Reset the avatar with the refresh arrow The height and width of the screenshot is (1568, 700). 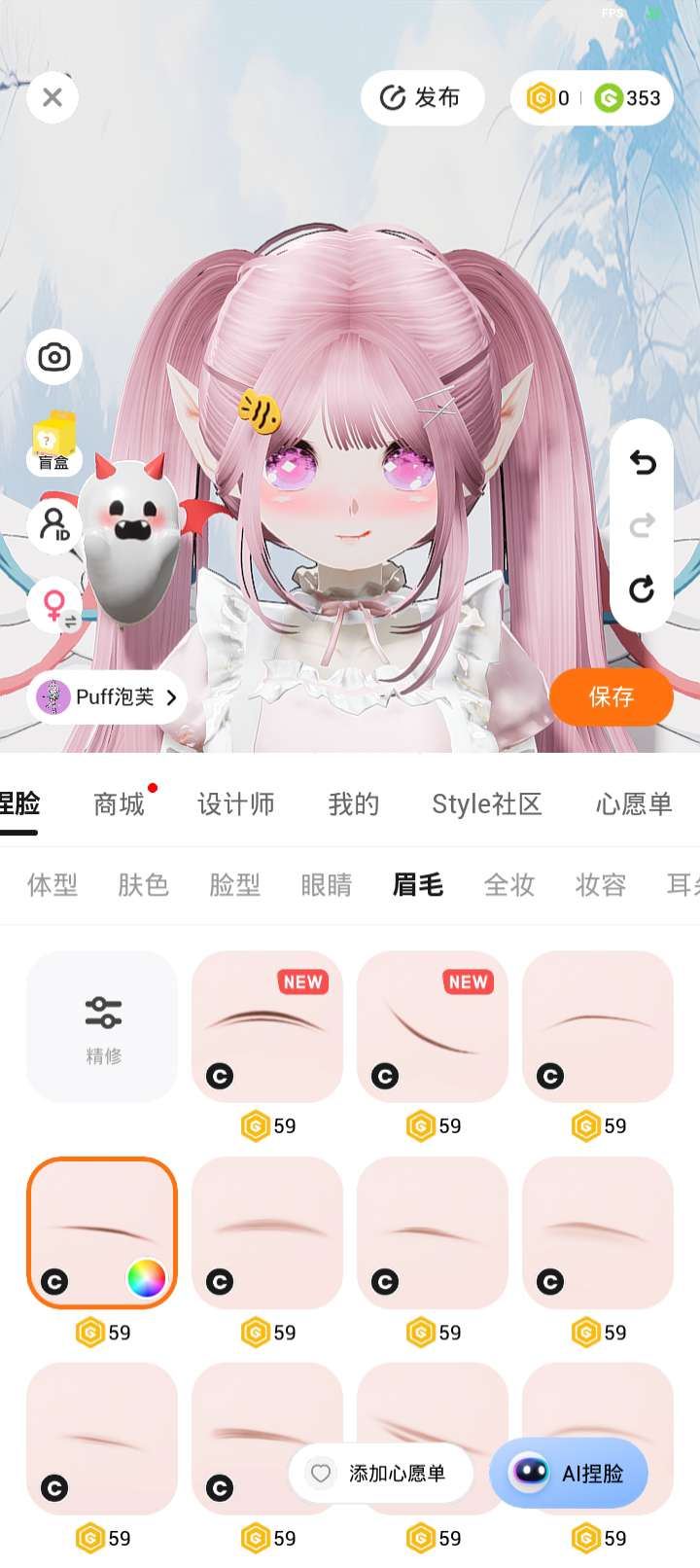click(x=642, y=589)
